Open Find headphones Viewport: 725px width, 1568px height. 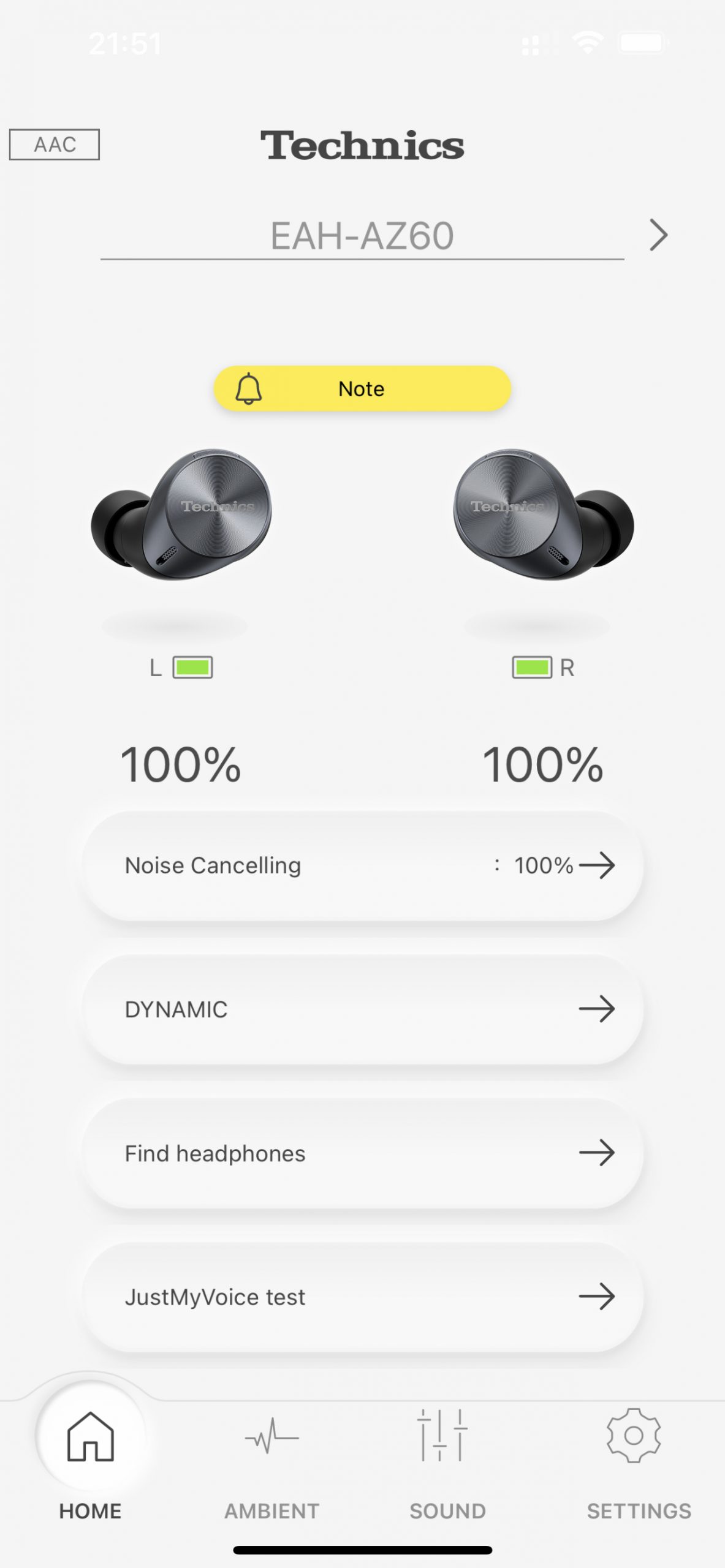pyautogui.click(x=362, y=1153)
